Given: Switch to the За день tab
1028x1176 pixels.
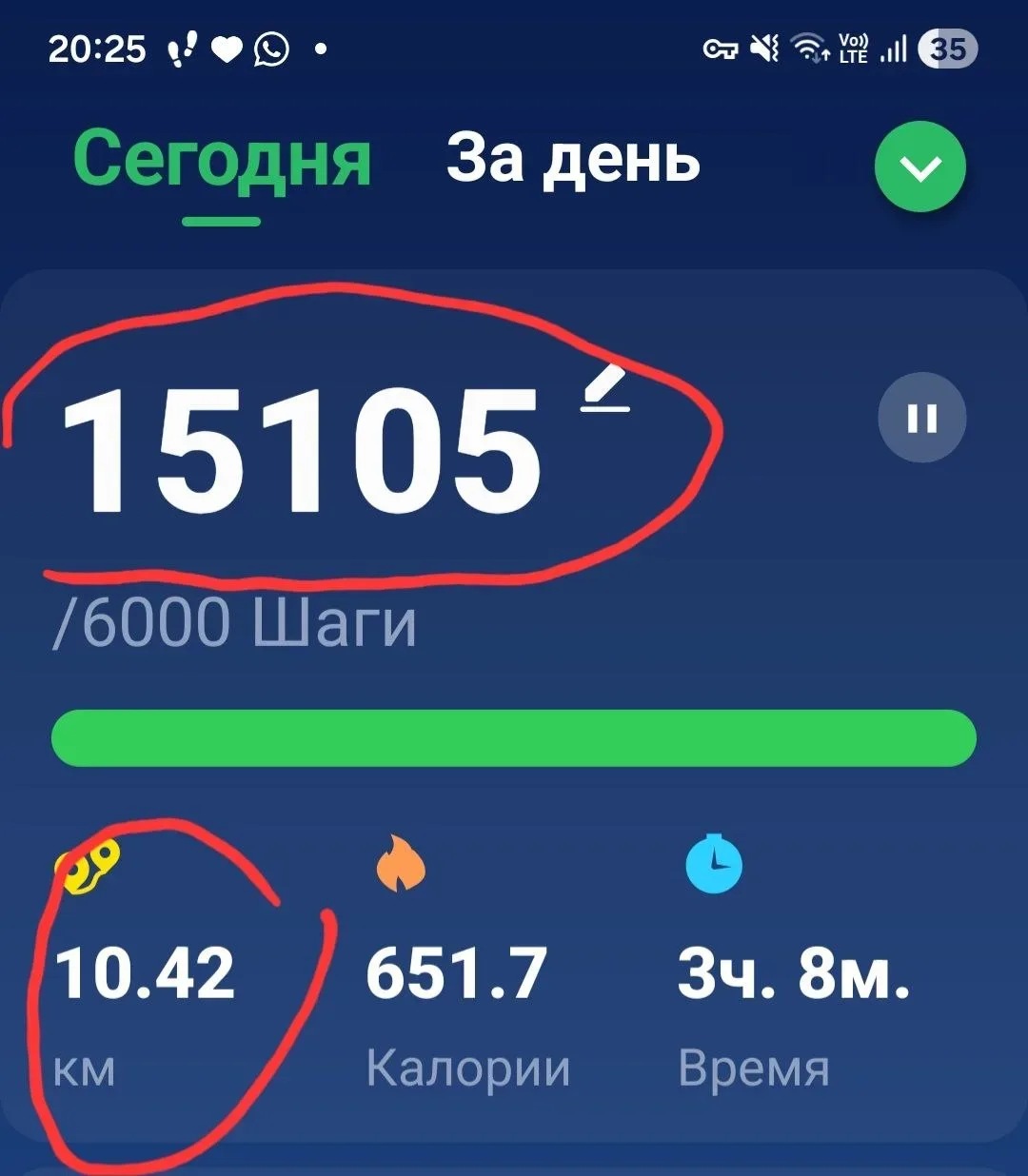Looking at the screenshot, I should point(573,160).
